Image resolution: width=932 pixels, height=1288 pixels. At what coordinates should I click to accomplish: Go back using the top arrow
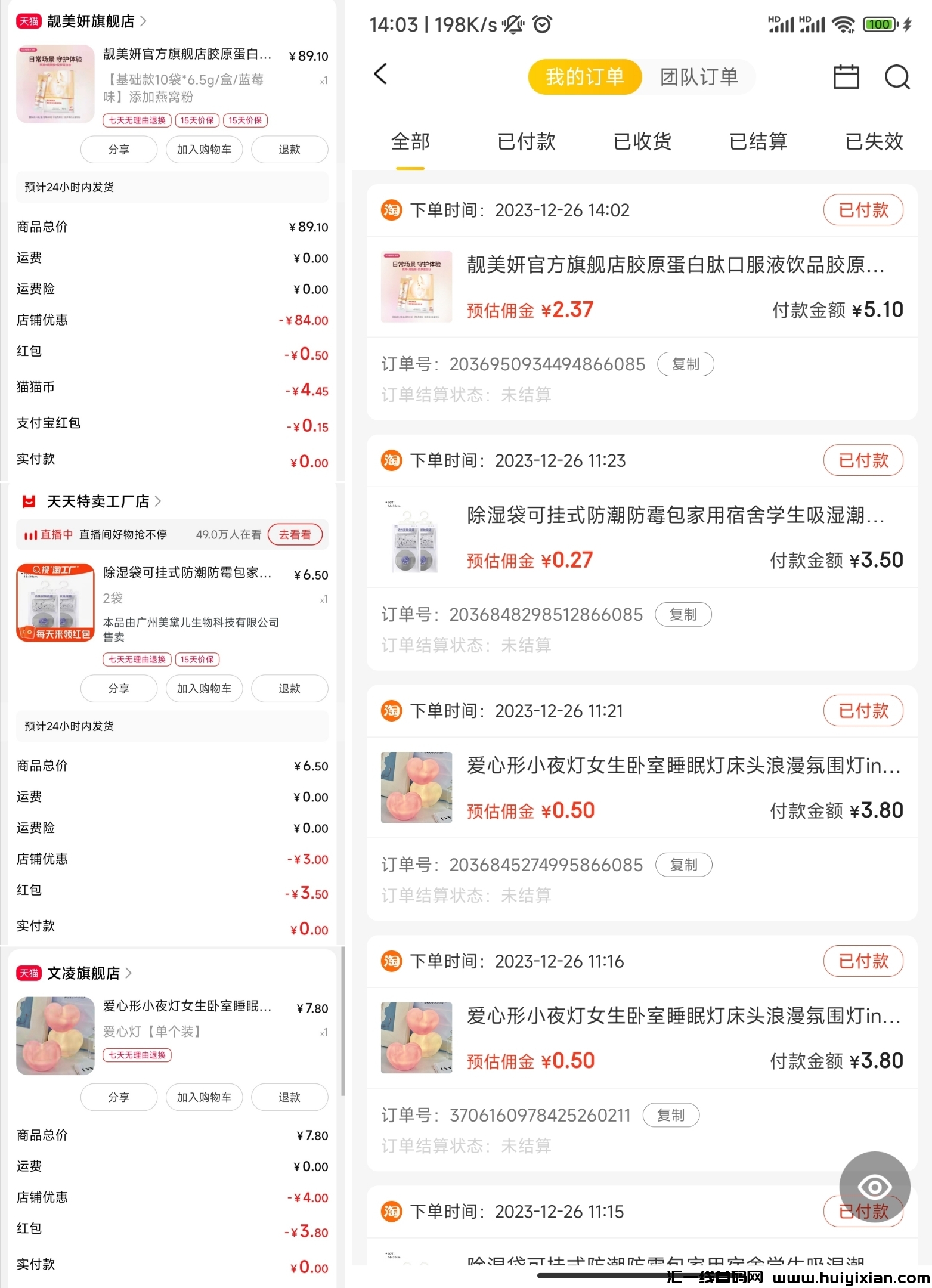click(x=380, y=75)
